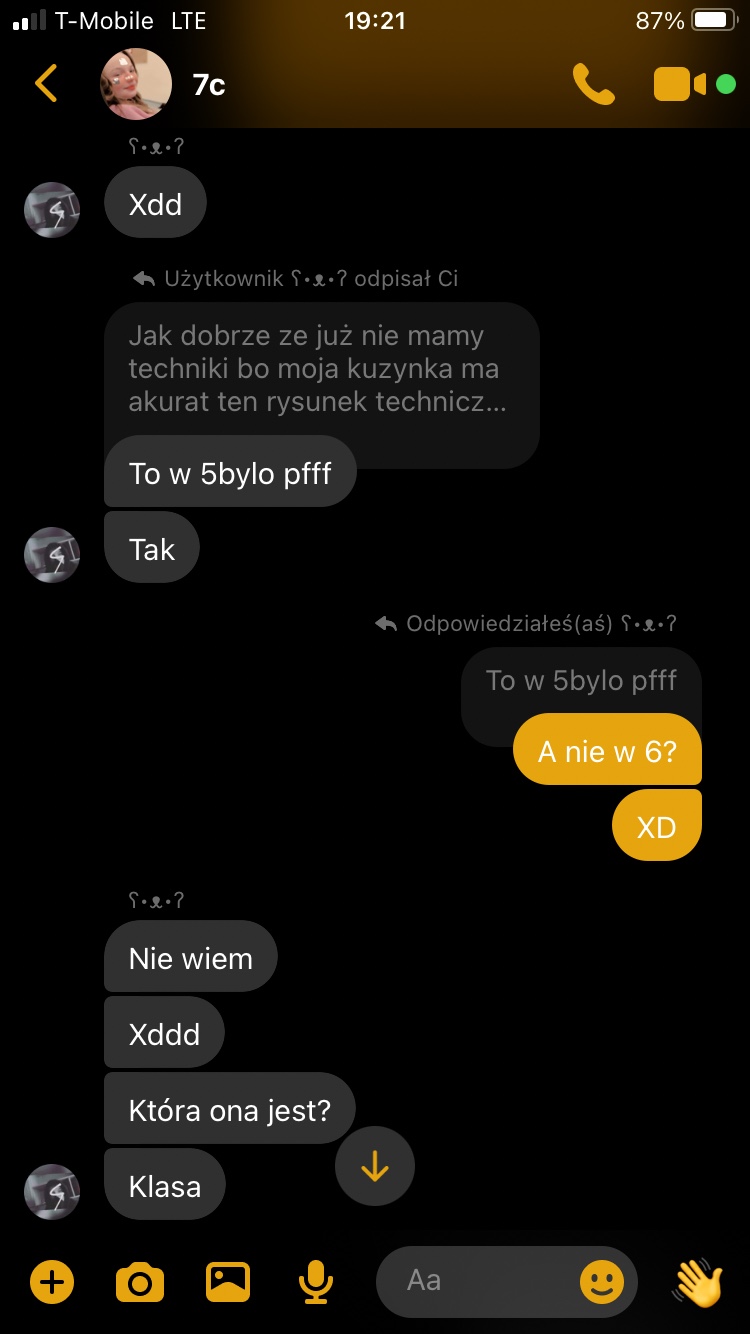The height and width of the screenshot is (1334, 750).
Task: Open the camera to take a photo
Action: click(140, 1281)
